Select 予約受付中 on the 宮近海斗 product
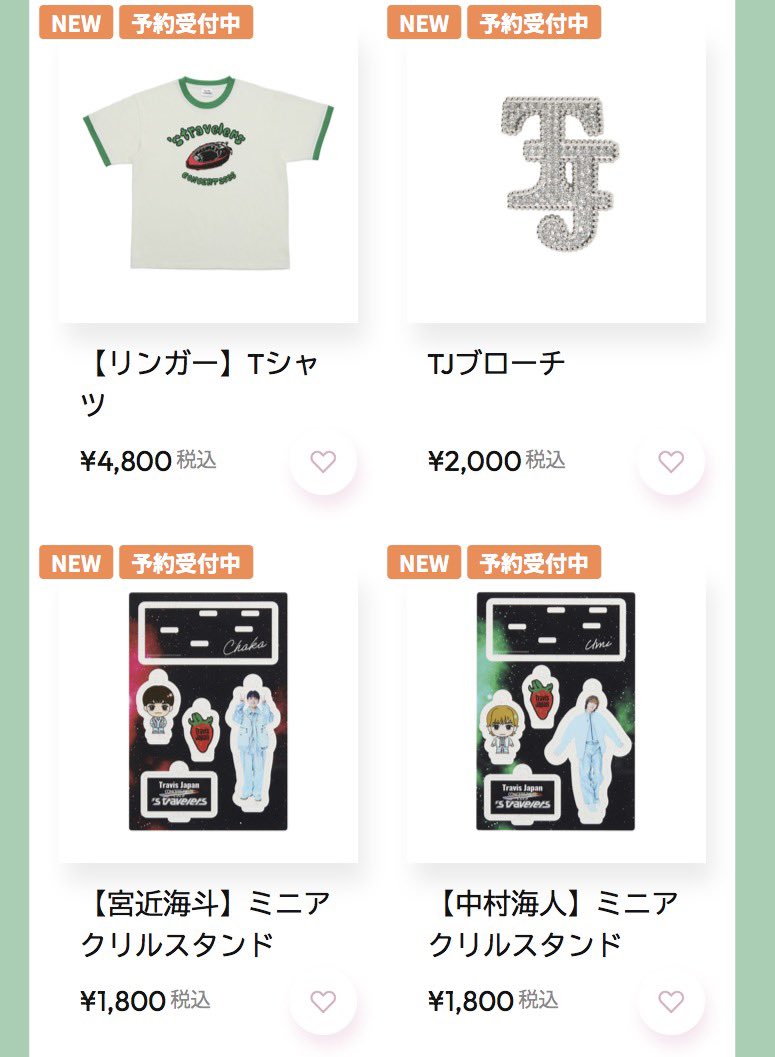775x1057 pixels. [189, 563]
